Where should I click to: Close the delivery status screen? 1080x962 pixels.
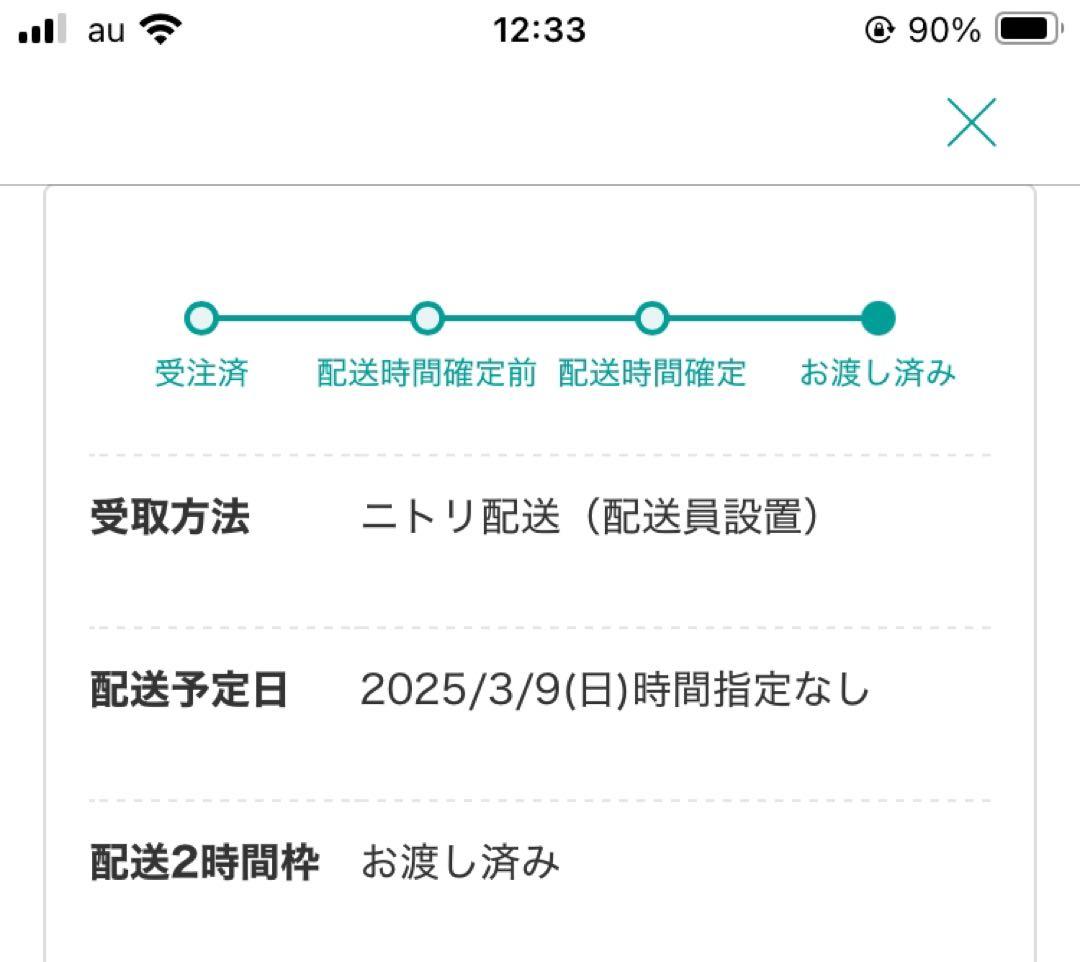pos(971,123)
